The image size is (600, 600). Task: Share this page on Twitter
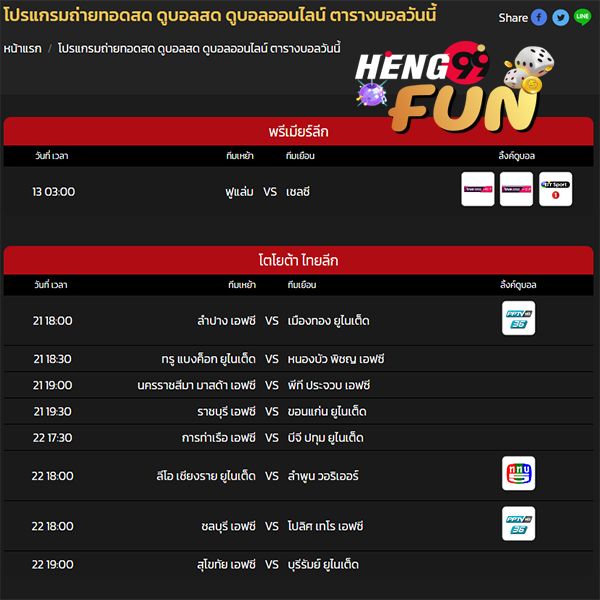click(x=561, y=18)
